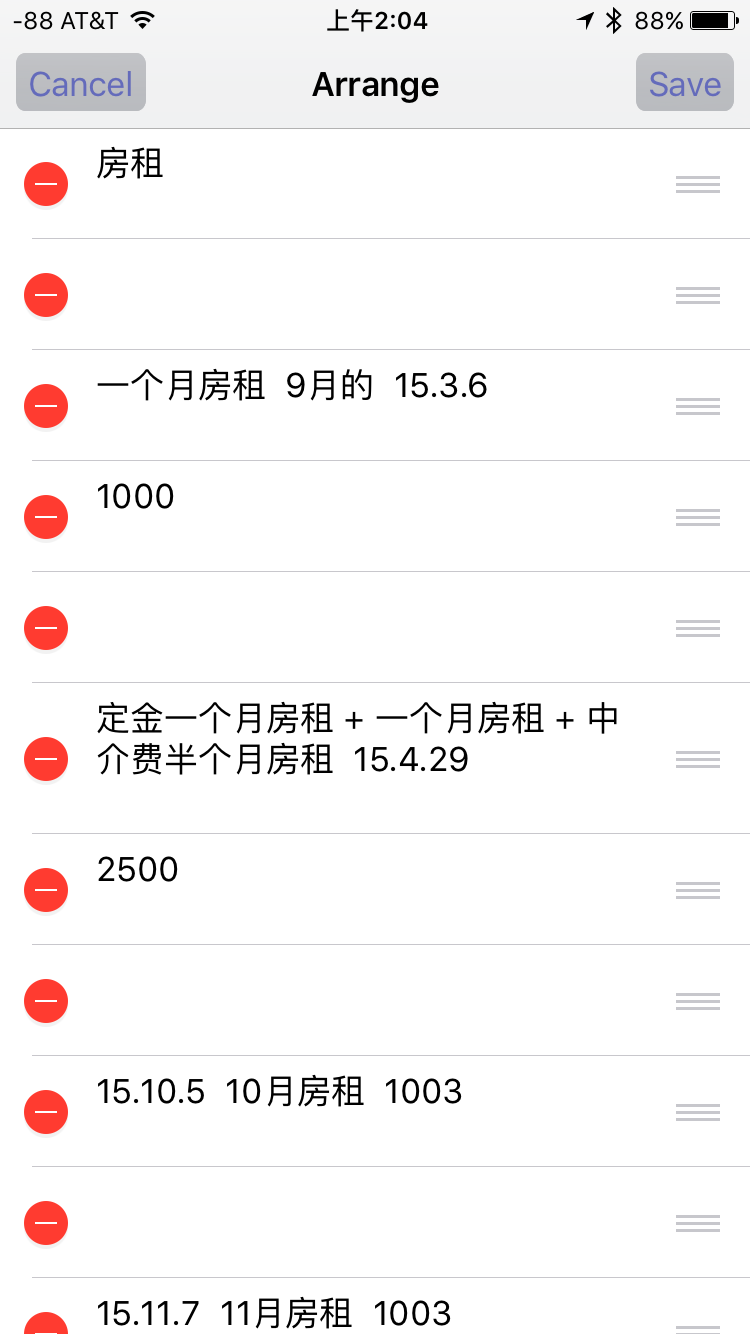
Task: Tap the reorder handle on the 房租 row
Action: click(x=698, y=184)
